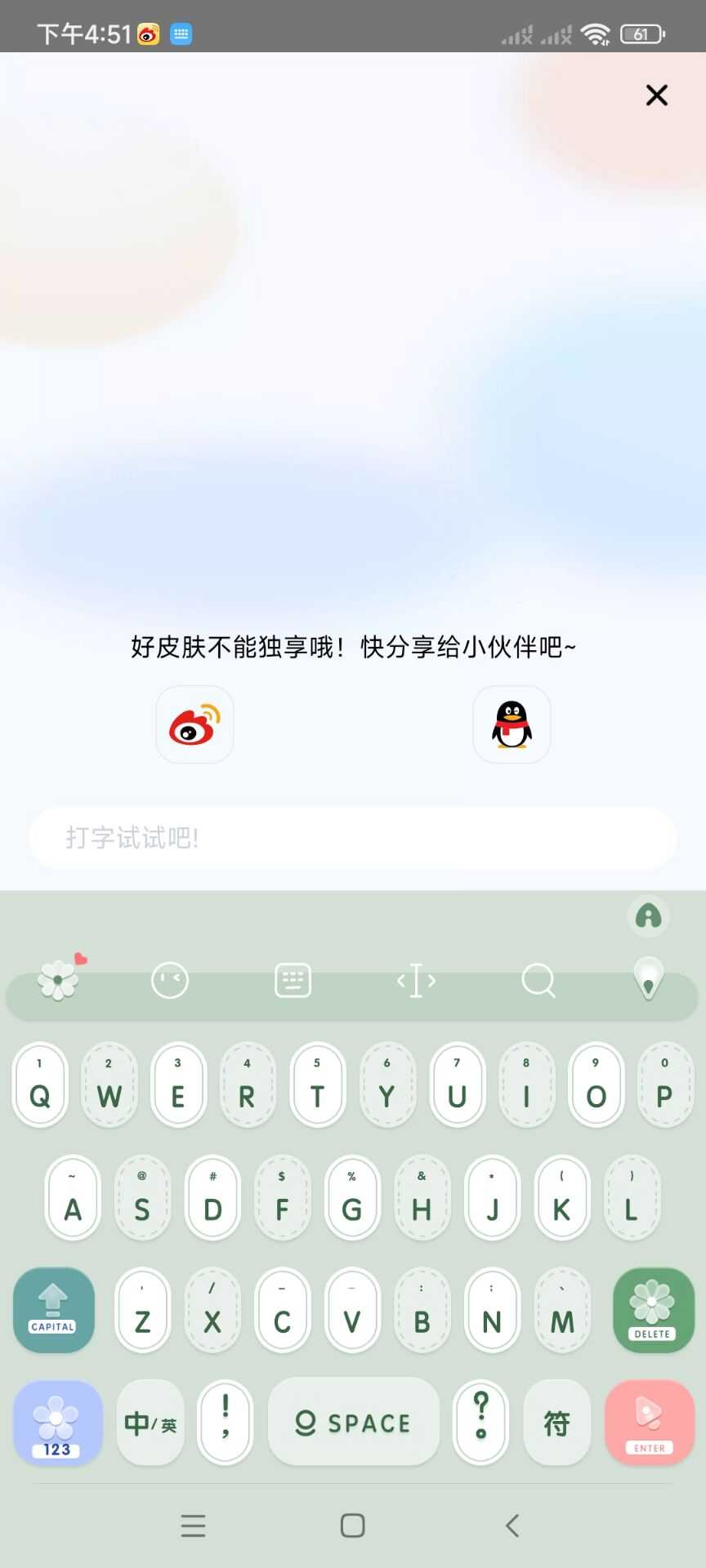Switch language with the 中/英 key
This screenshot has width=706, height=1568.
tap(150, 1423)
